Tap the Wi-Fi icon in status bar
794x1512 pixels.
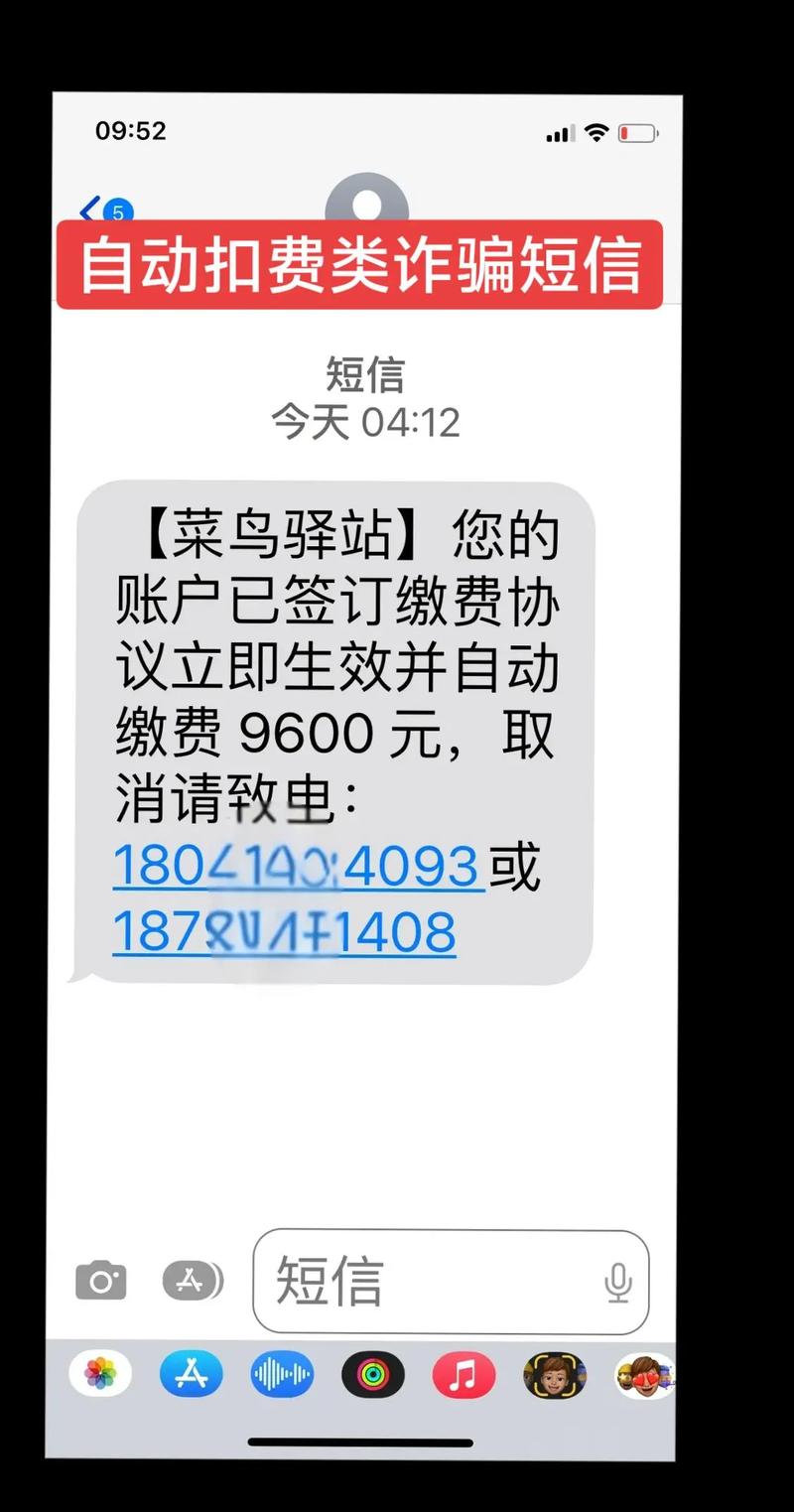pyautogui.click(x=596, y=130)
